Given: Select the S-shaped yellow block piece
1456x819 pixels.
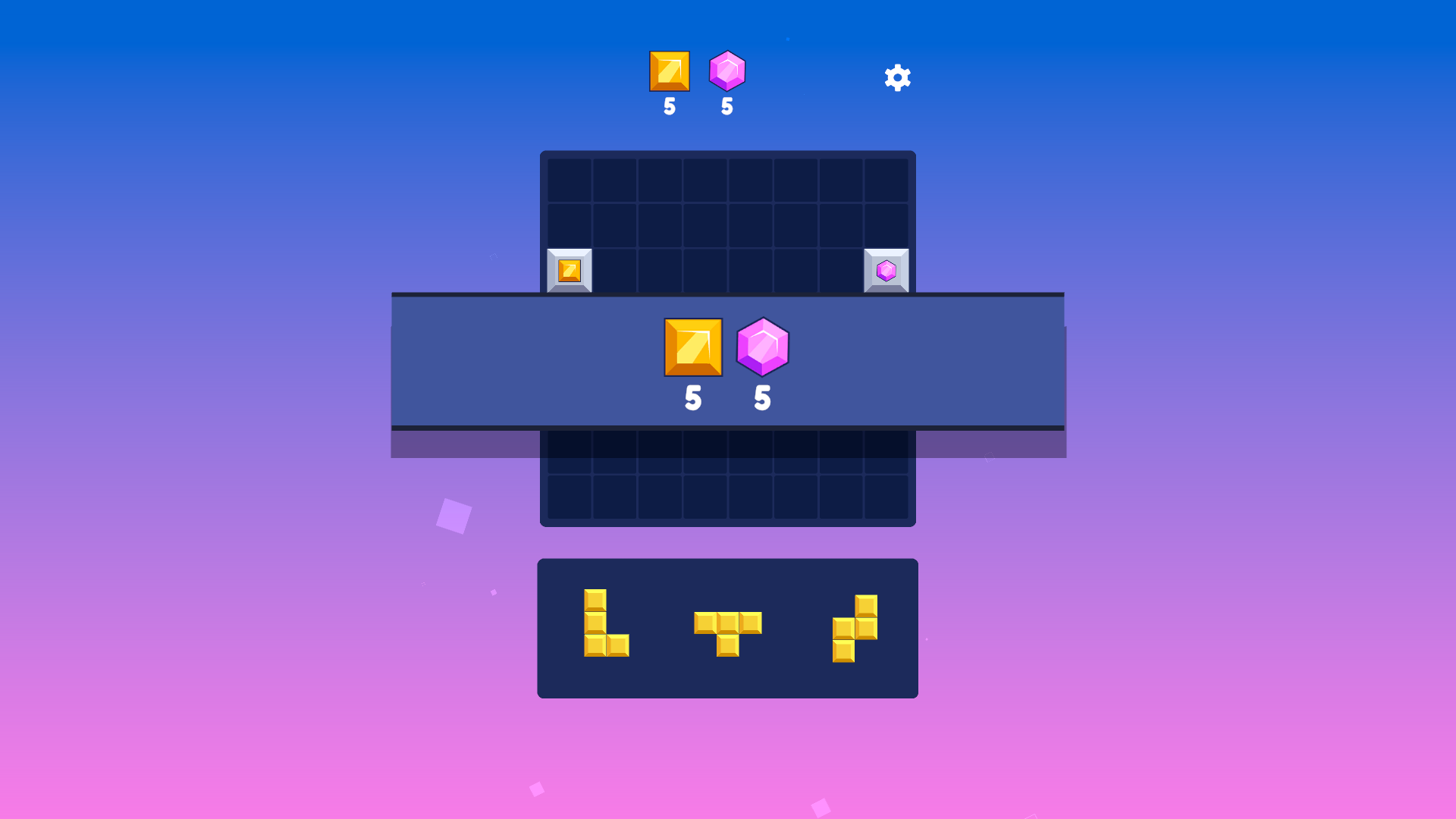Looking at the screenshot, I should 856,628.
